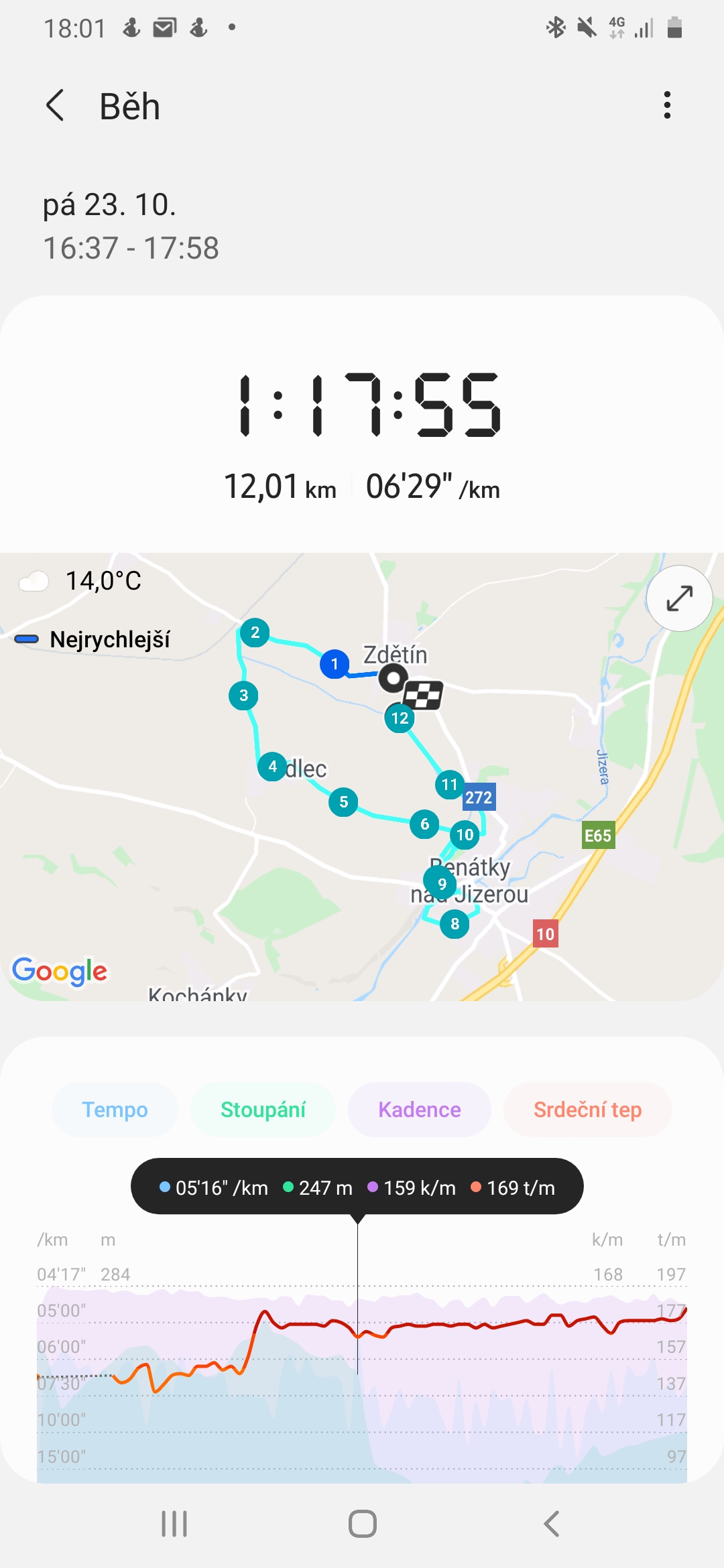Toggle the Tempo chart filter

click(x=115, y=1110)
